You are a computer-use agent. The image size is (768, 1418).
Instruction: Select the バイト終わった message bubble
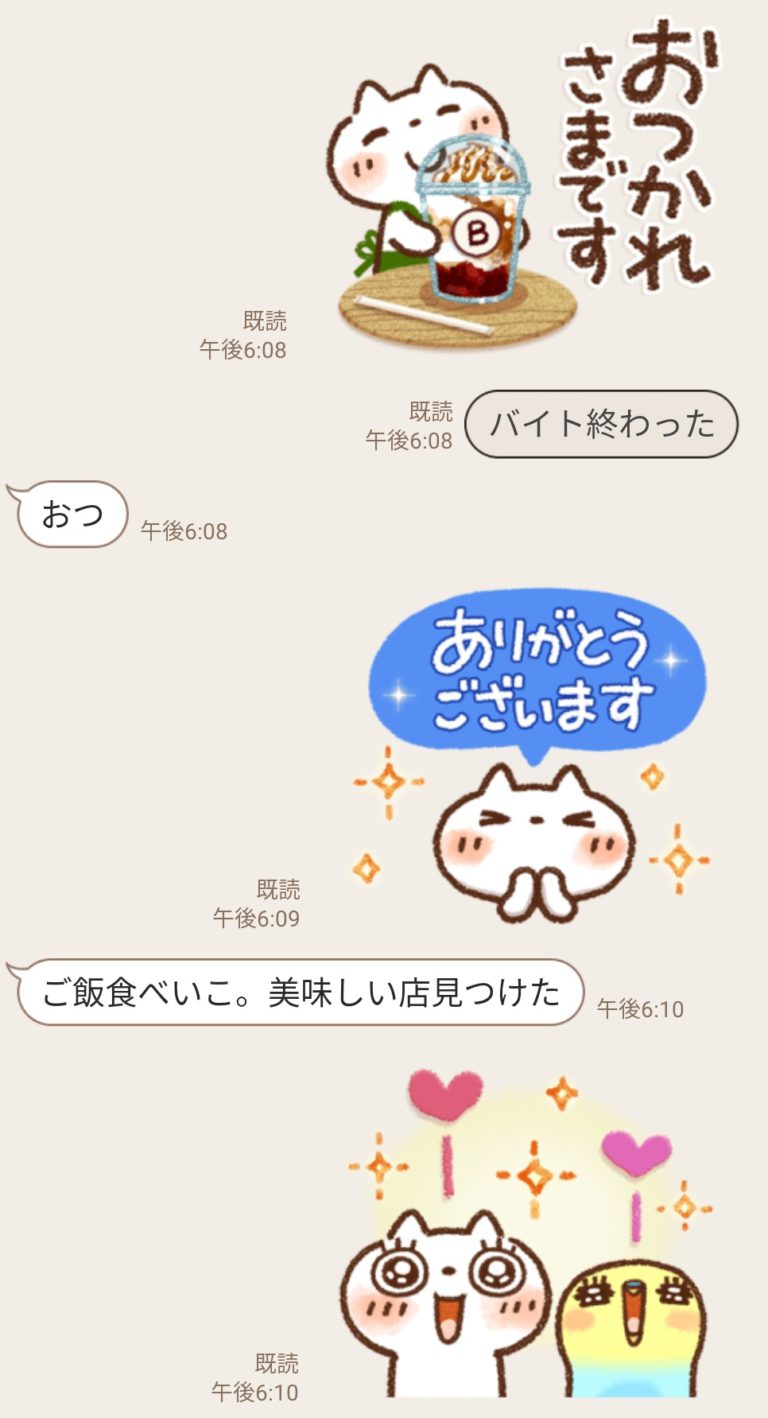(602, 425)
